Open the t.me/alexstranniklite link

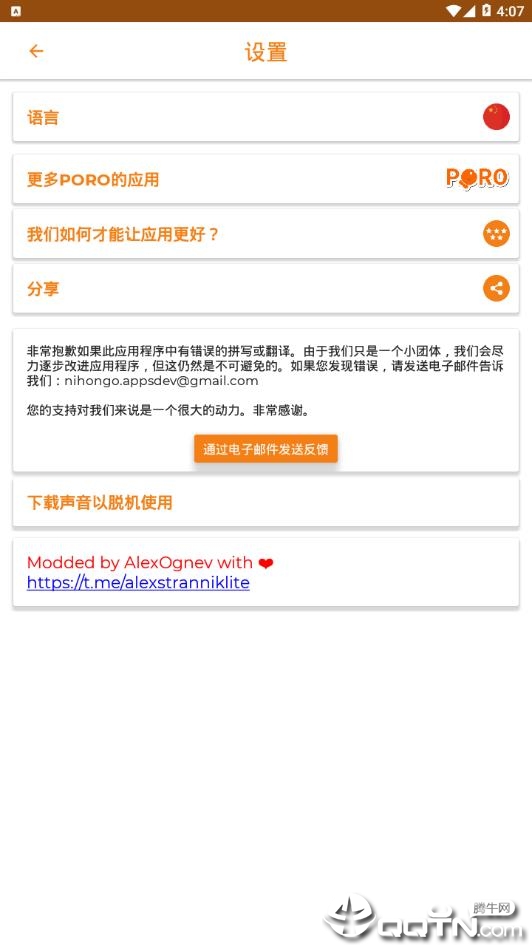point(138,583)
